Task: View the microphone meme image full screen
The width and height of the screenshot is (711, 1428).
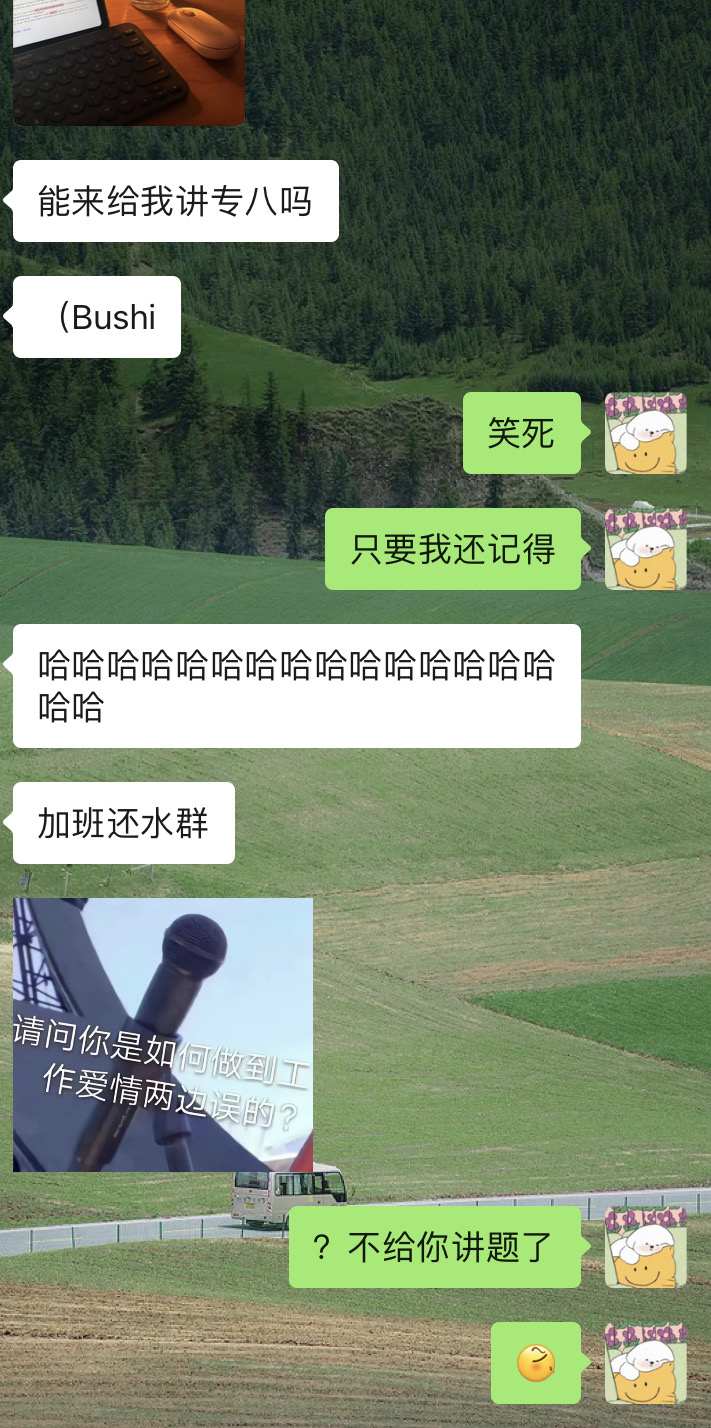Action: click(x=163, y=1034)
